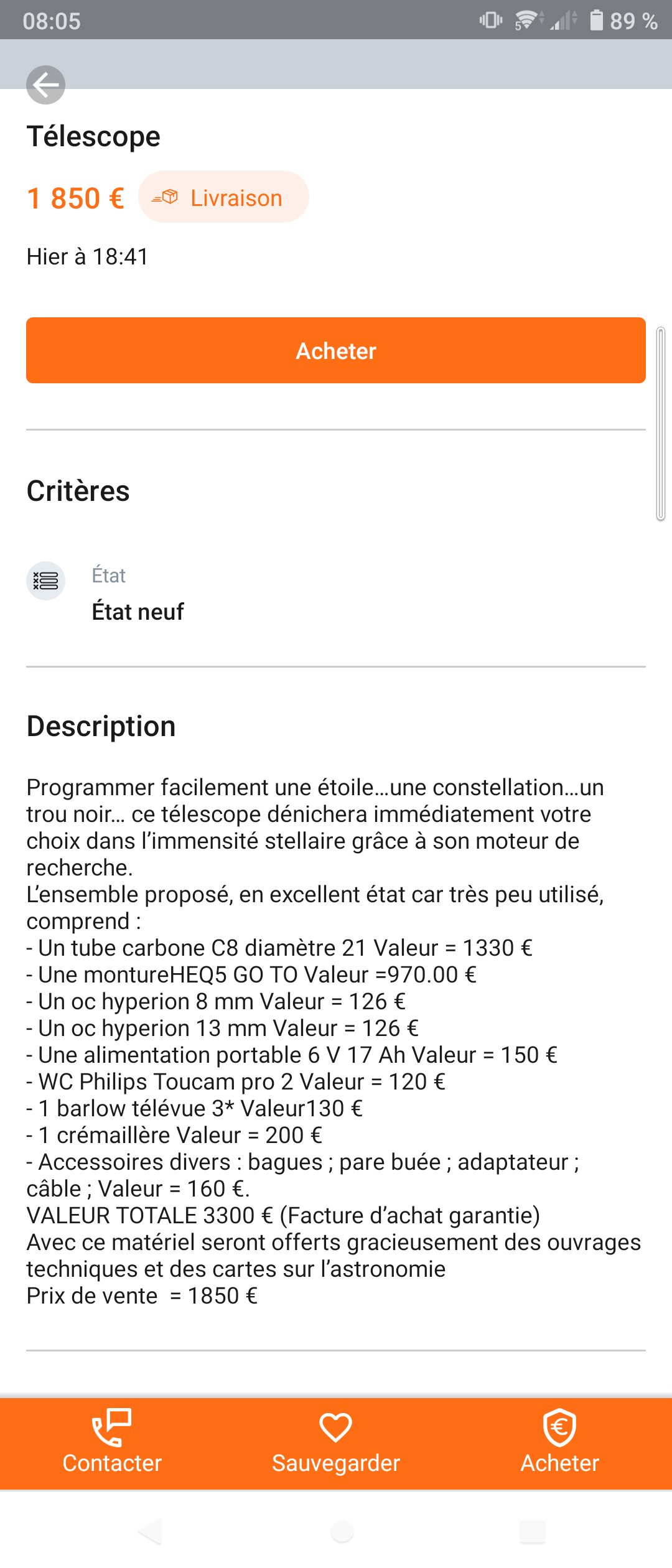Save this listing with Sauvegarder

[x=335, y=1442]
